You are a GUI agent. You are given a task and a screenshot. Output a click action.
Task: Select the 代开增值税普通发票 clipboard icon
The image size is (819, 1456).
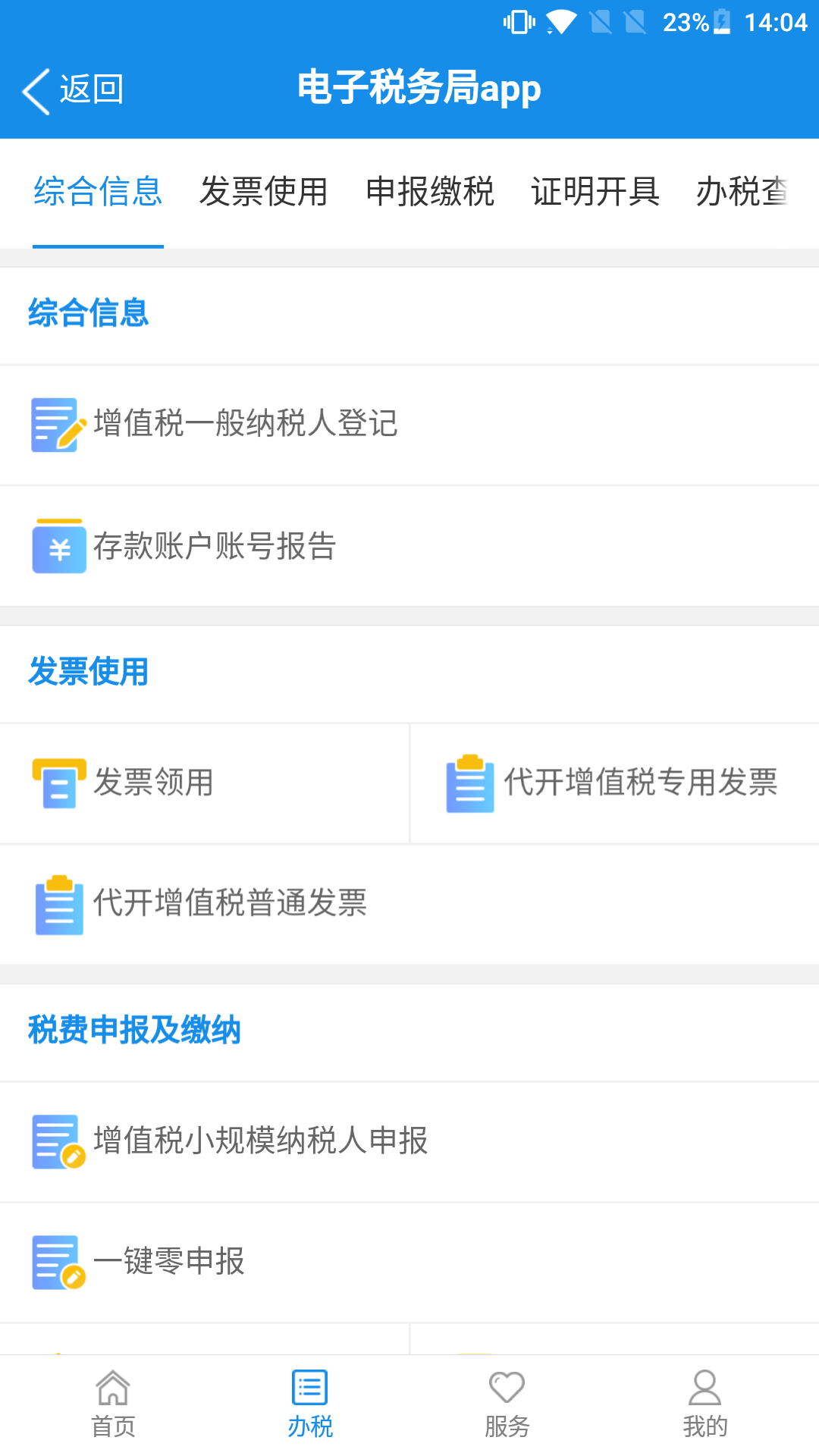click(59, 905)
